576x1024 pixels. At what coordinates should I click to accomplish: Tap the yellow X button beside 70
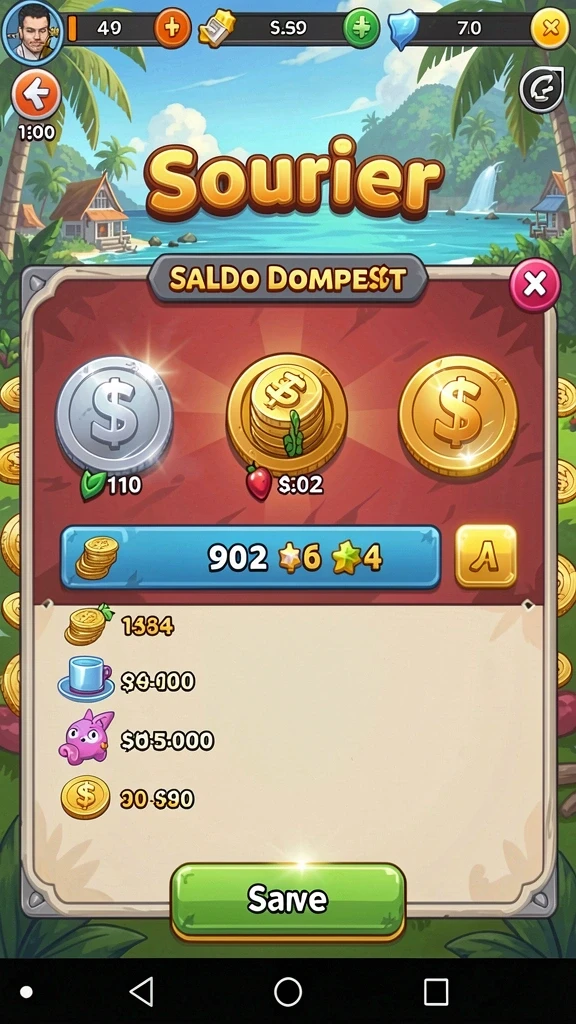click(550, 29)
